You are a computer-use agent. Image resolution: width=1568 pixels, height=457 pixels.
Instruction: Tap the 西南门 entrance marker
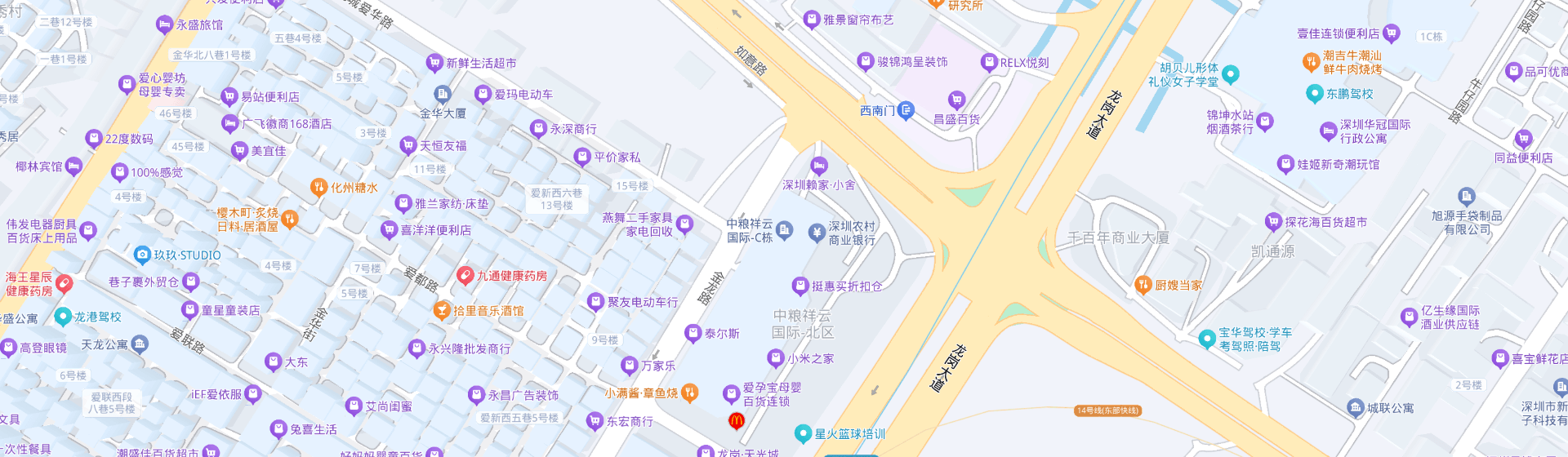point(906,110)
